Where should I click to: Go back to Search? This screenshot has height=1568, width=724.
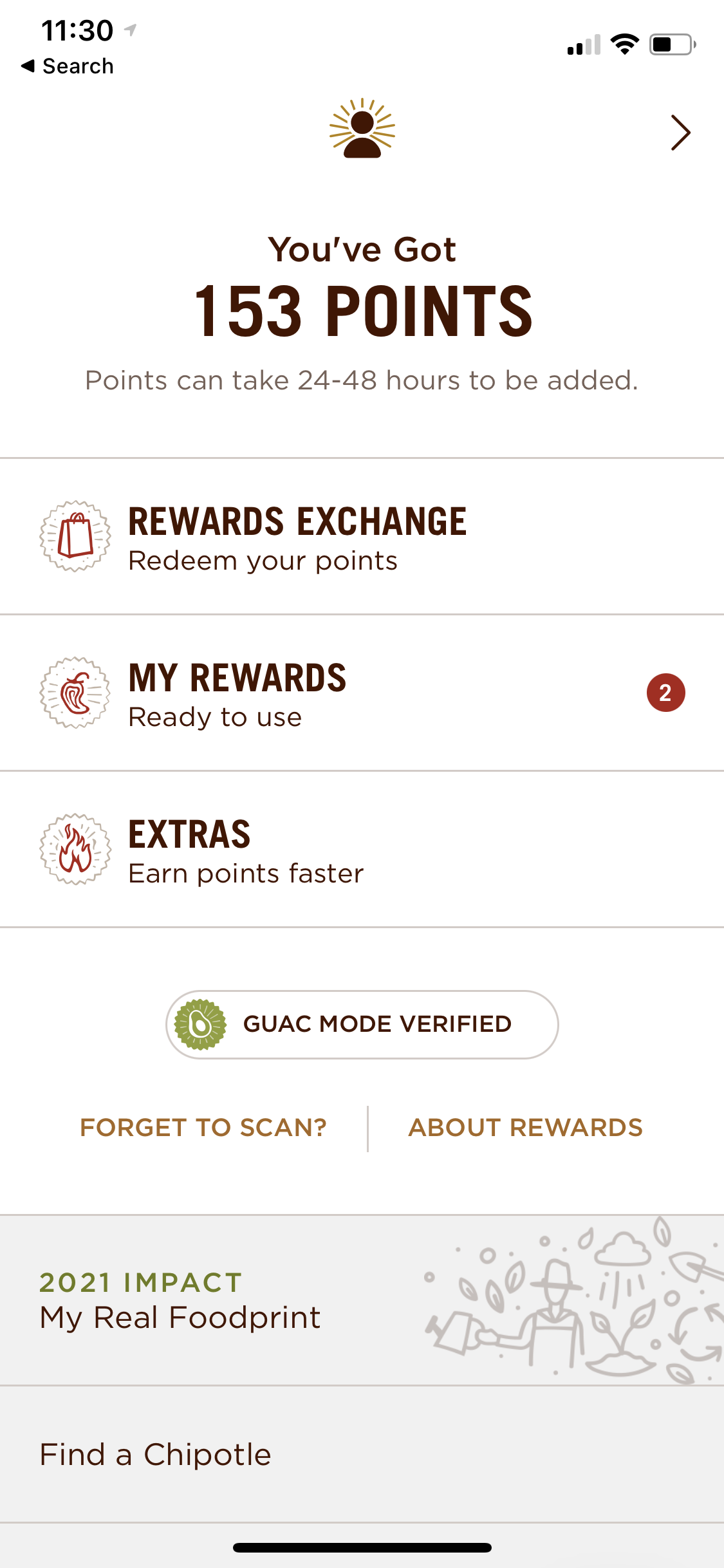pos(68,66)
